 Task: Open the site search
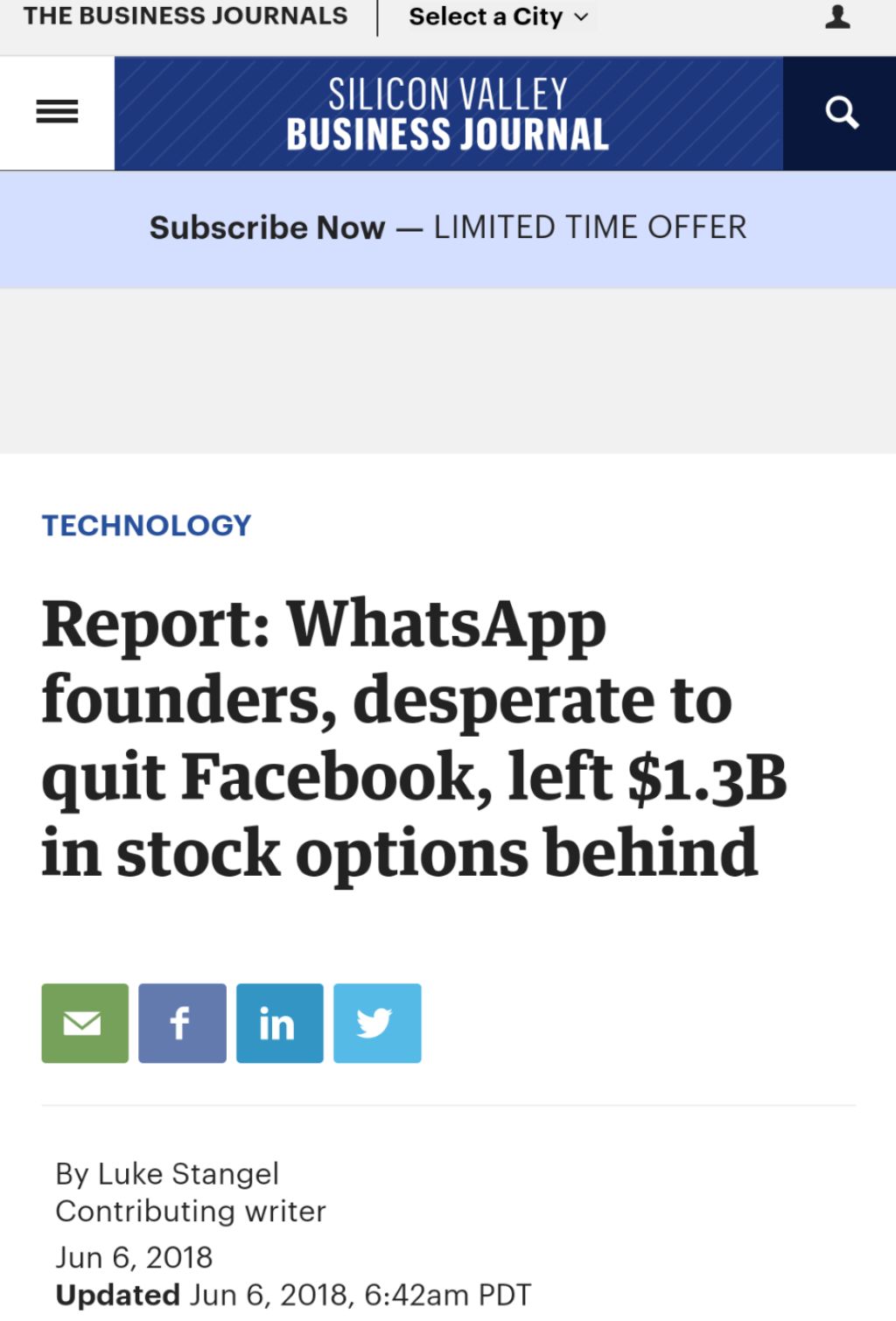point(841,113)
